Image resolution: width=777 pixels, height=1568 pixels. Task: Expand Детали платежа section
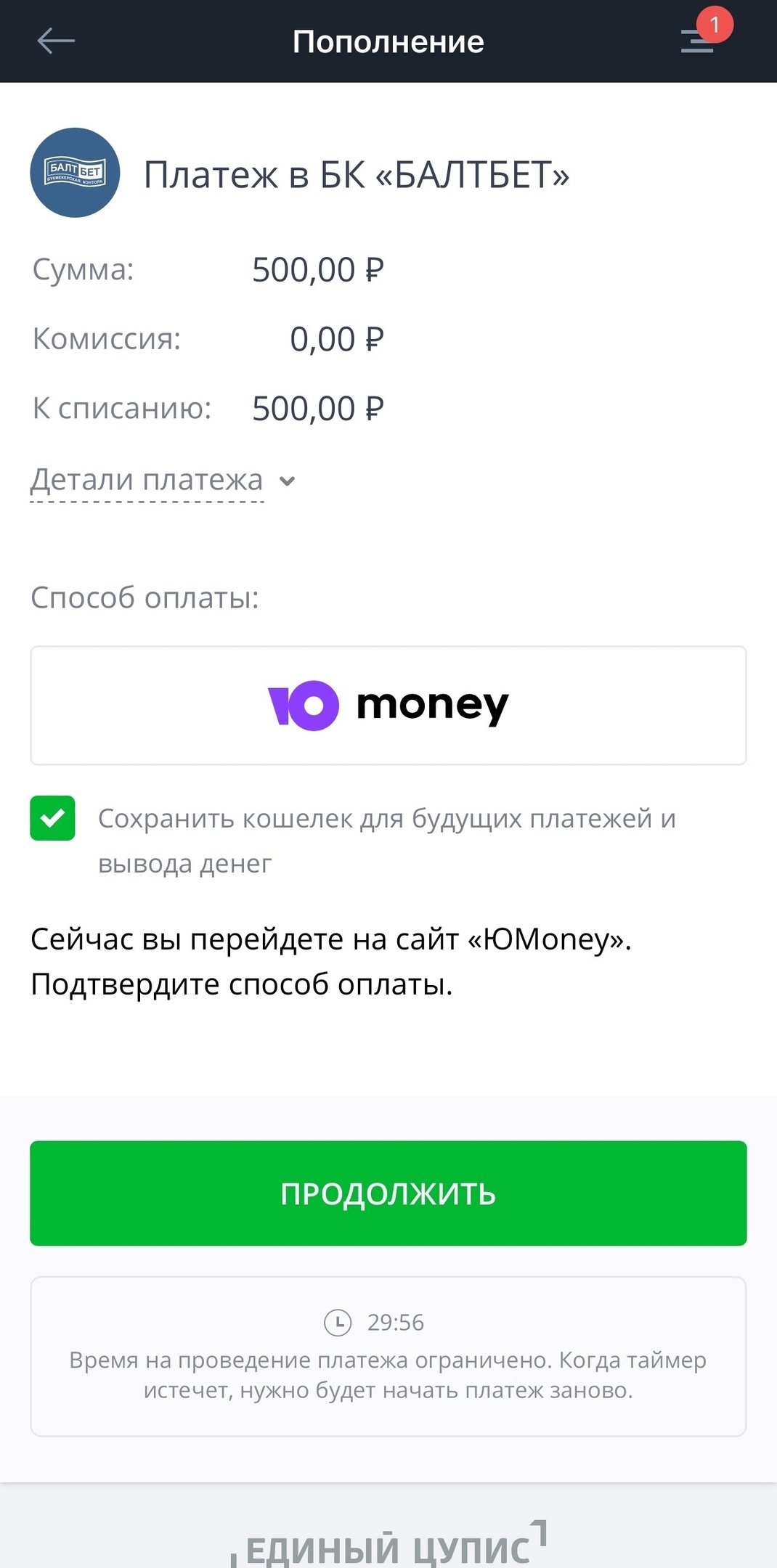click(x=162, y=481)
